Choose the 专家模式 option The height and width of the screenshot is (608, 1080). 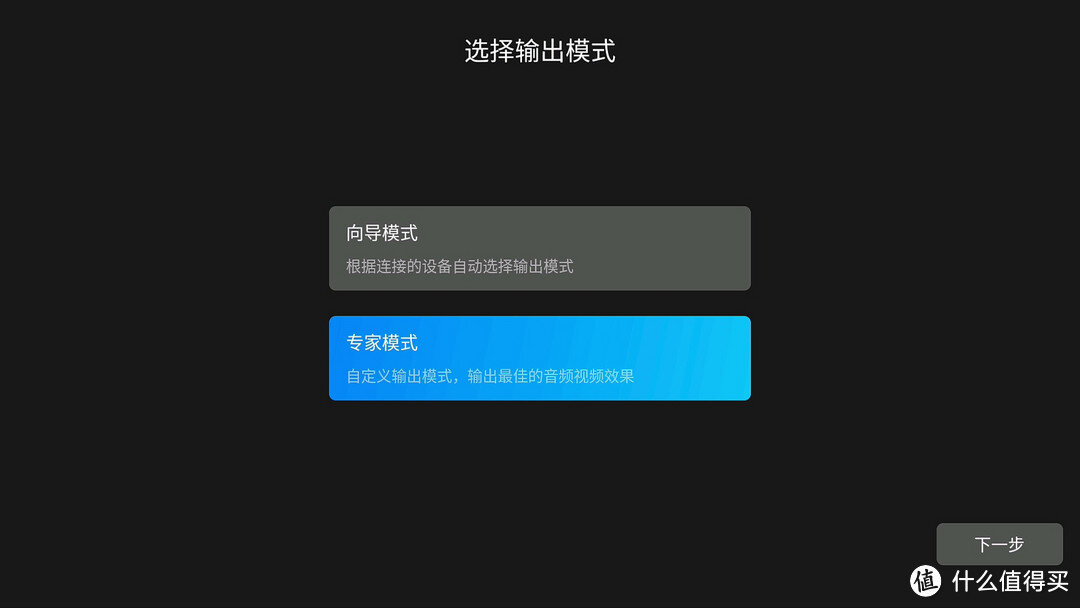[539, 358]
